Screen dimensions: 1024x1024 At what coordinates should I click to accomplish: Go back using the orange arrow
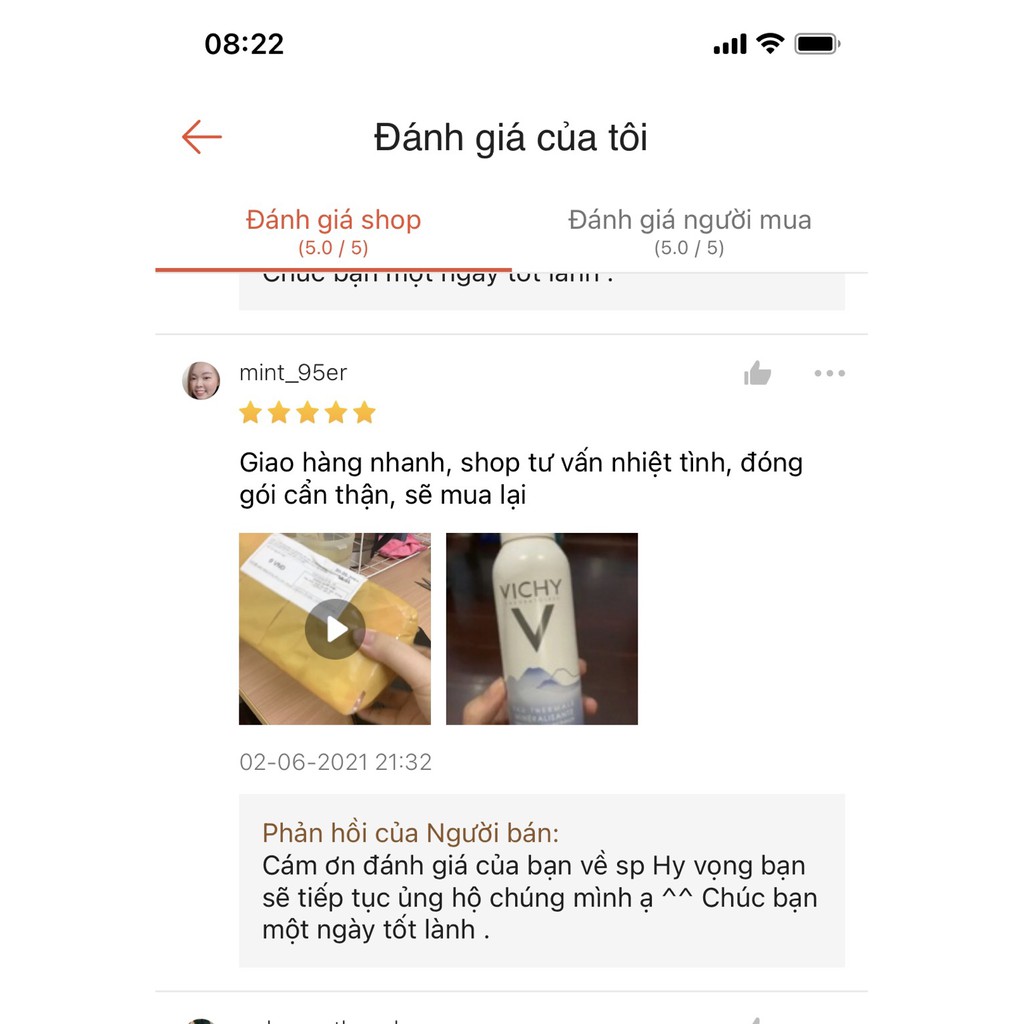(201, 137)
